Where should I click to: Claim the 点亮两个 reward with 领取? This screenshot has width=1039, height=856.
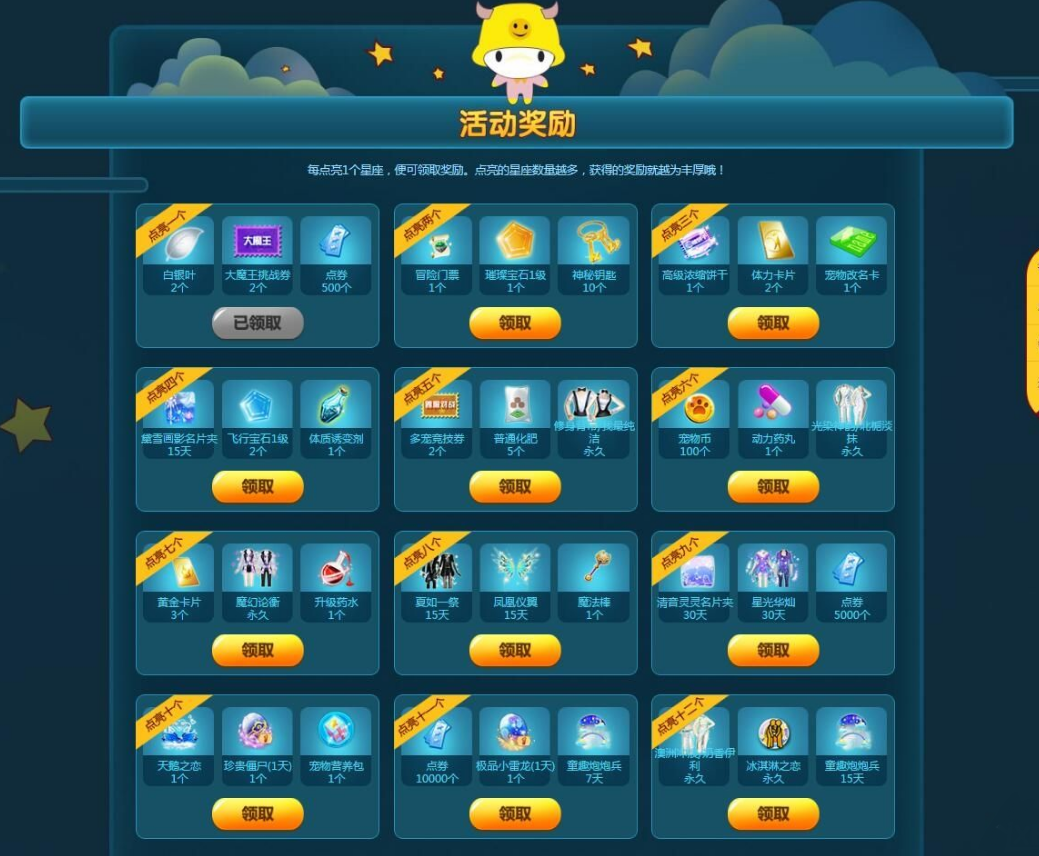click(515, 323)
